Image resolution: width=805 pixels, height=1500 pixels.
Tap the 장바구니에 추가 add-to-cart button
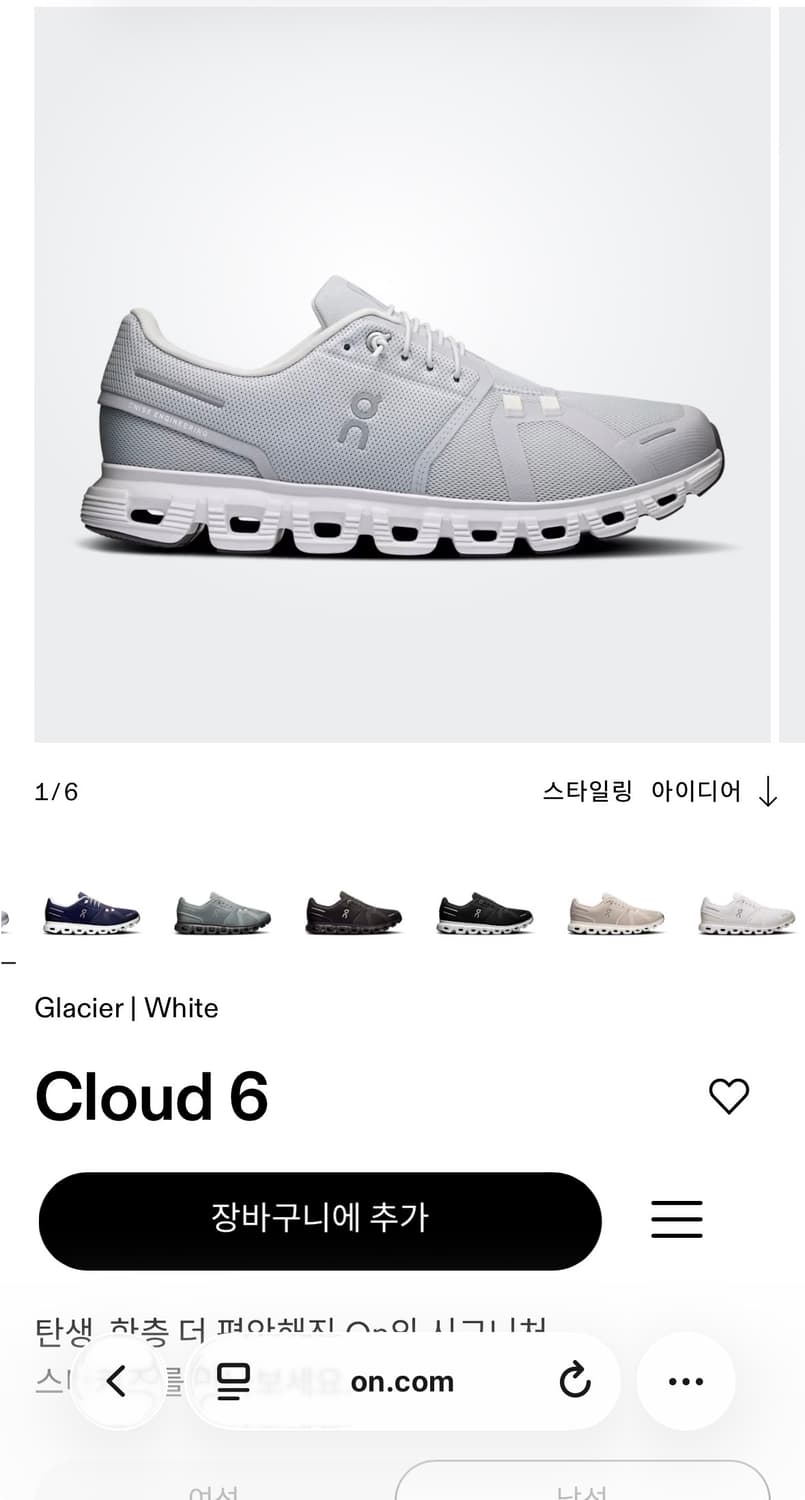pos(319,1220)
